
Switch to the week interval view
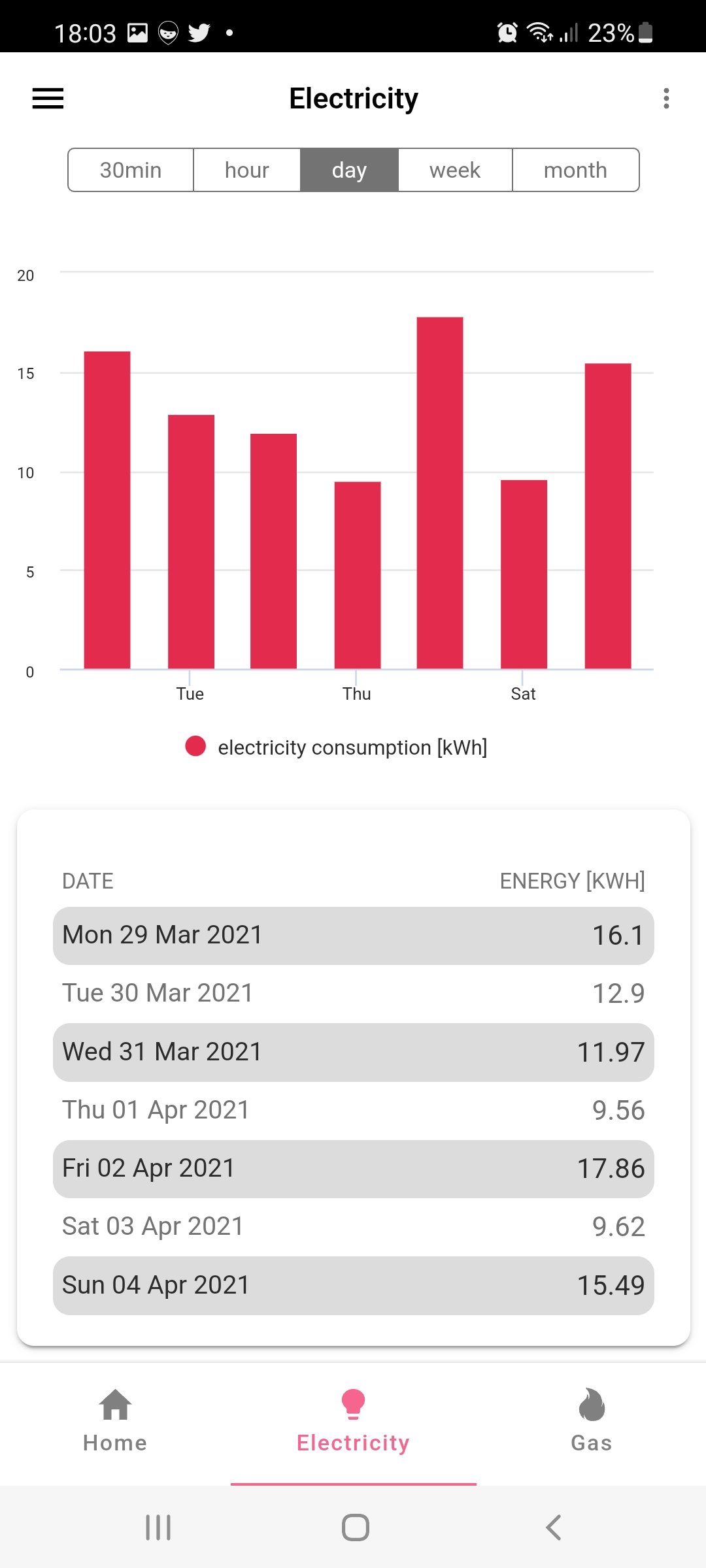click(455, 170)
